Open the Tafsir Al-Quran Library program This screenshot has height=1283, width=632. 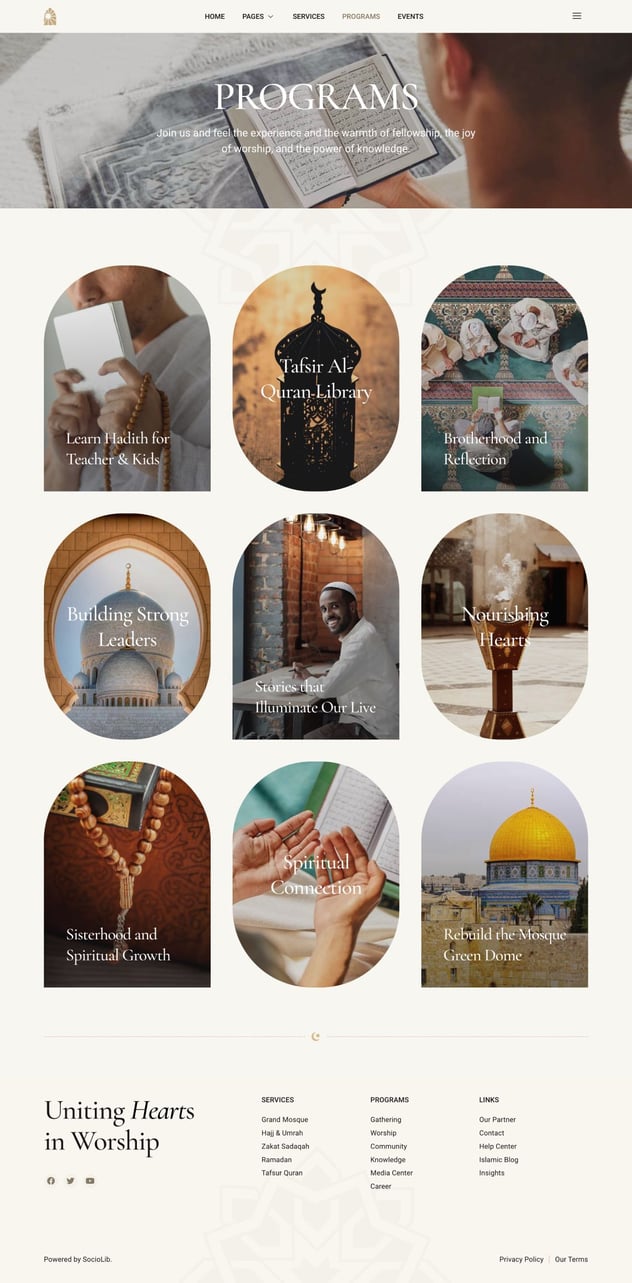[x=316, y=378]
